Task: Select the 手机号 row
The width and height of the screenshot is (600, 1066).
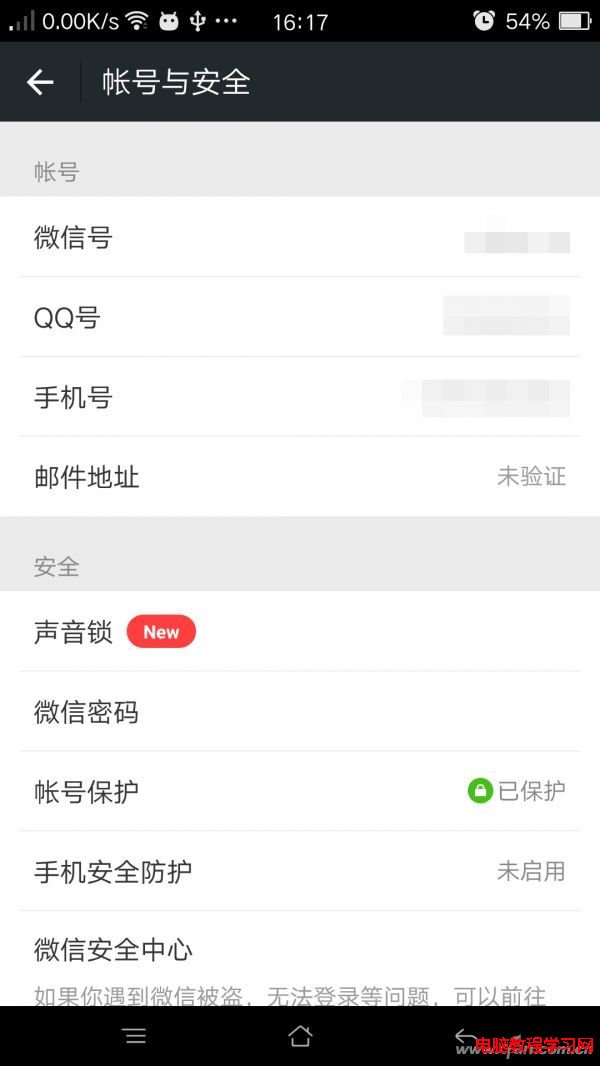Action: pos(300,398)
